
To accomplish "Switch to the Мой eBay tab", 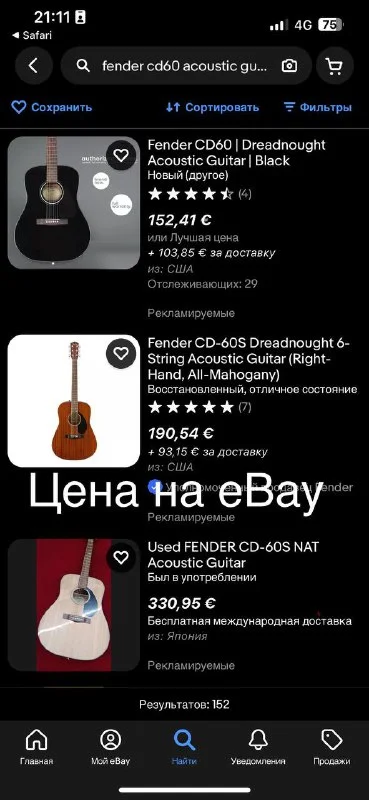I will pyautogui.click(x=111, y=747).
